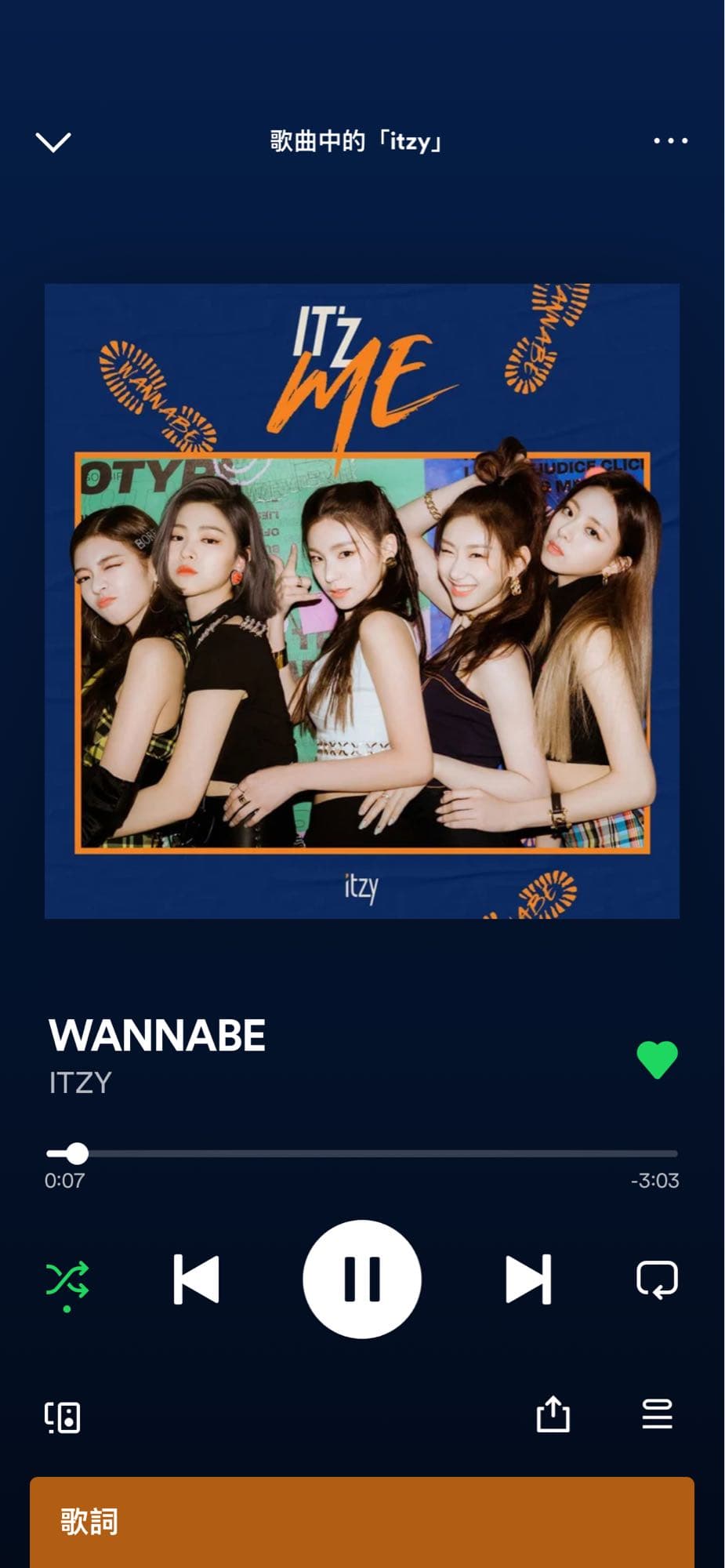Share the current song
Viewport: 725px width, 1568px height.
553,1414
